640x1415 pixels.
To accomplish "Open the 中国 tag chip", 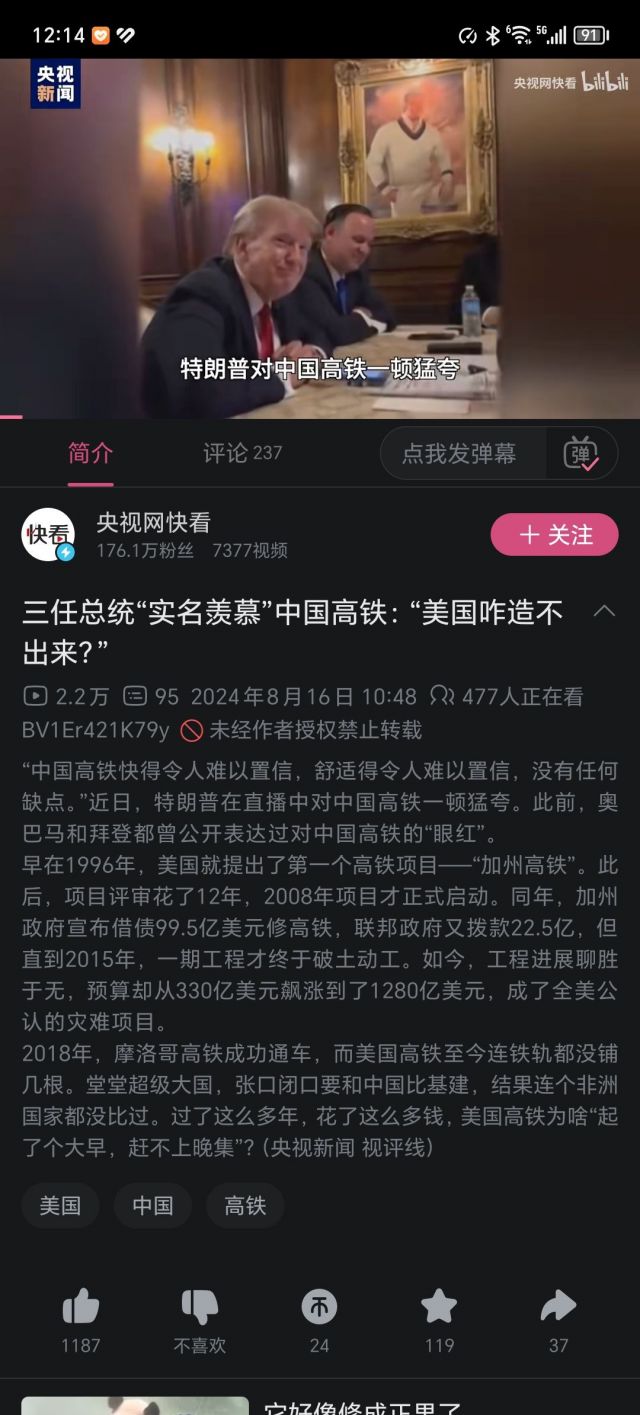I will [x=152, y=1206].
